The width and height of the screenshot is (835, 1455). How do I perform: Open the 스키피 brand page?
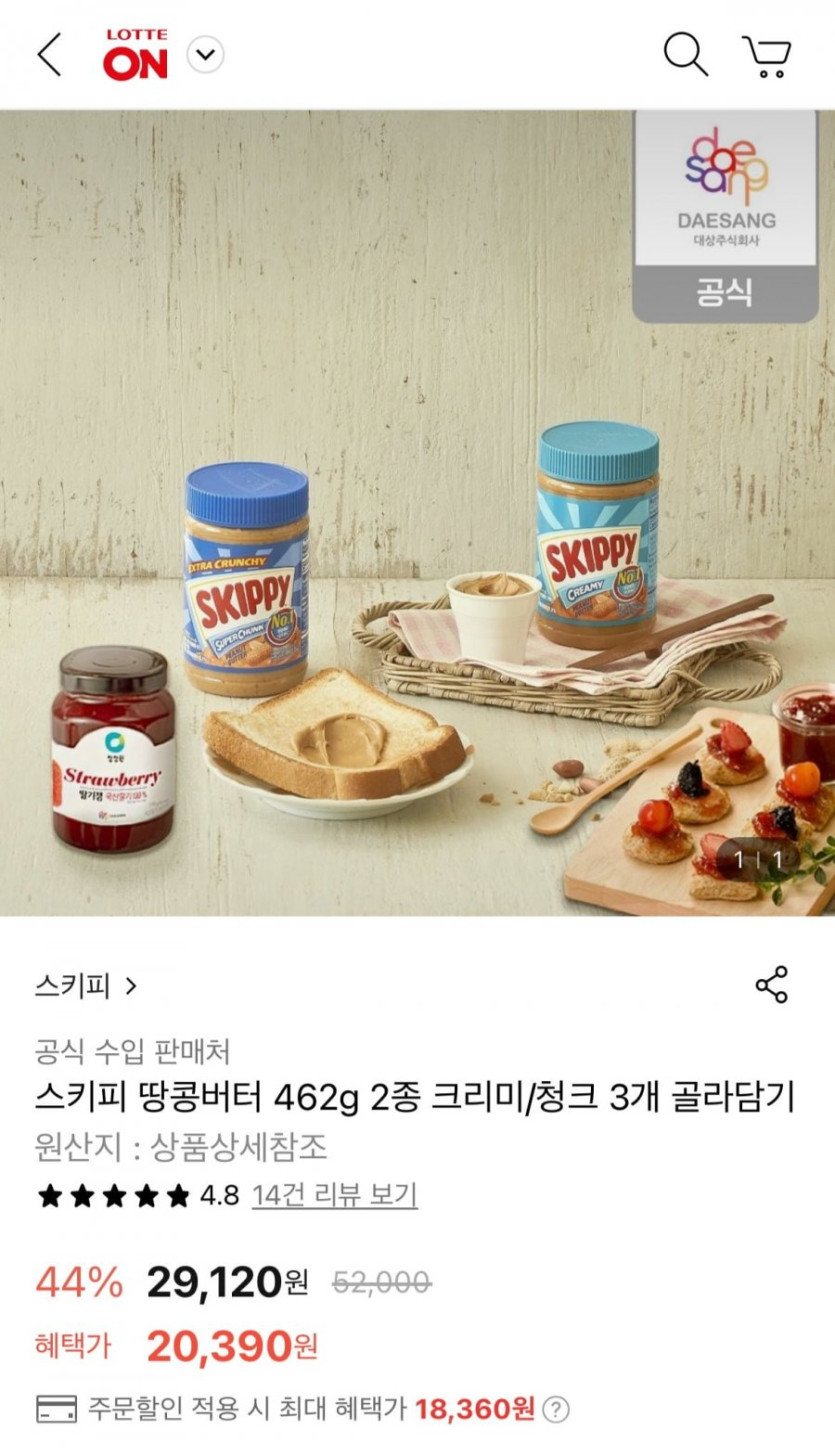tap(86, 986)
